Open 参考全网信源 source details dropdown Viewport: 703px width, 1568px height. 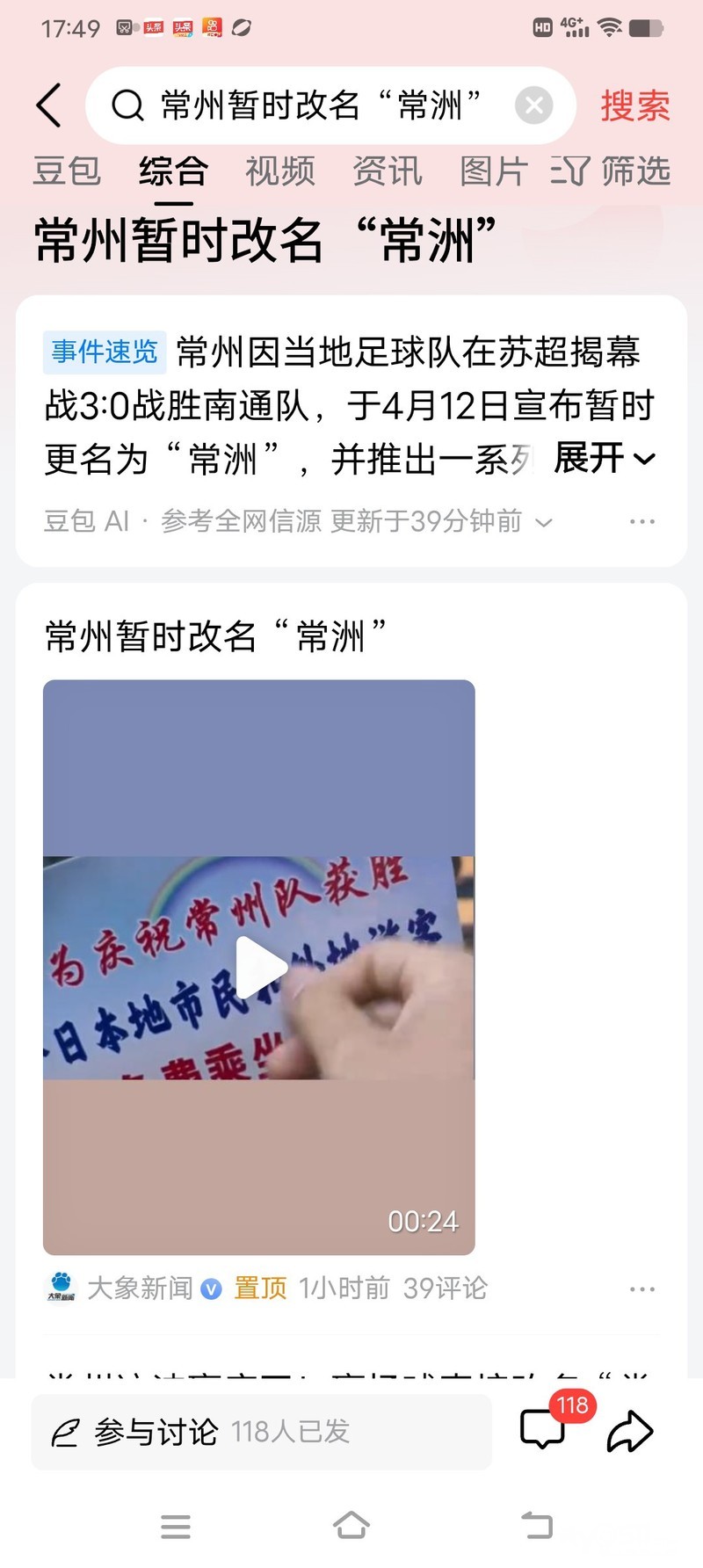point(356,521)
